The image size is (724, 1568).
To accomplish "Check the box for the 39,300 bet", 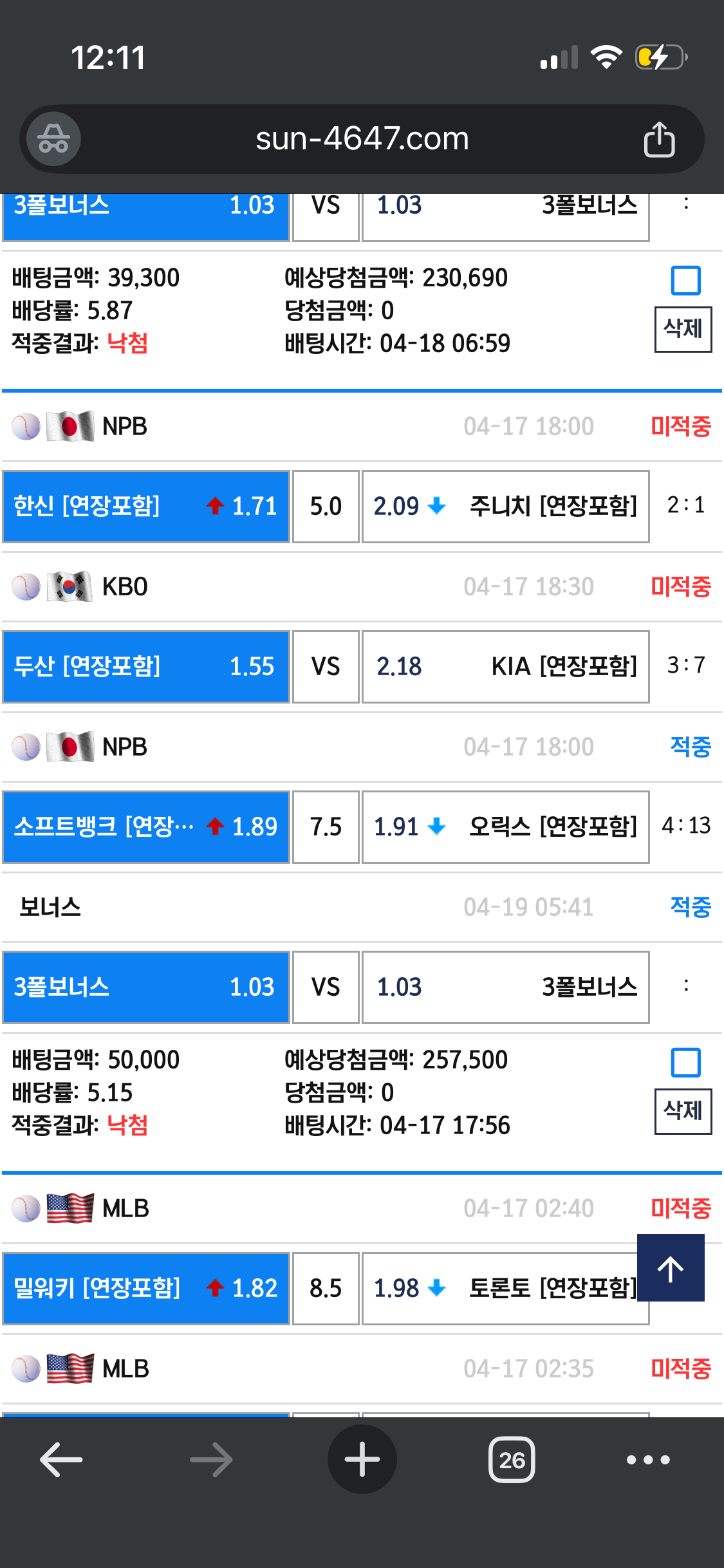I will 685,281.
